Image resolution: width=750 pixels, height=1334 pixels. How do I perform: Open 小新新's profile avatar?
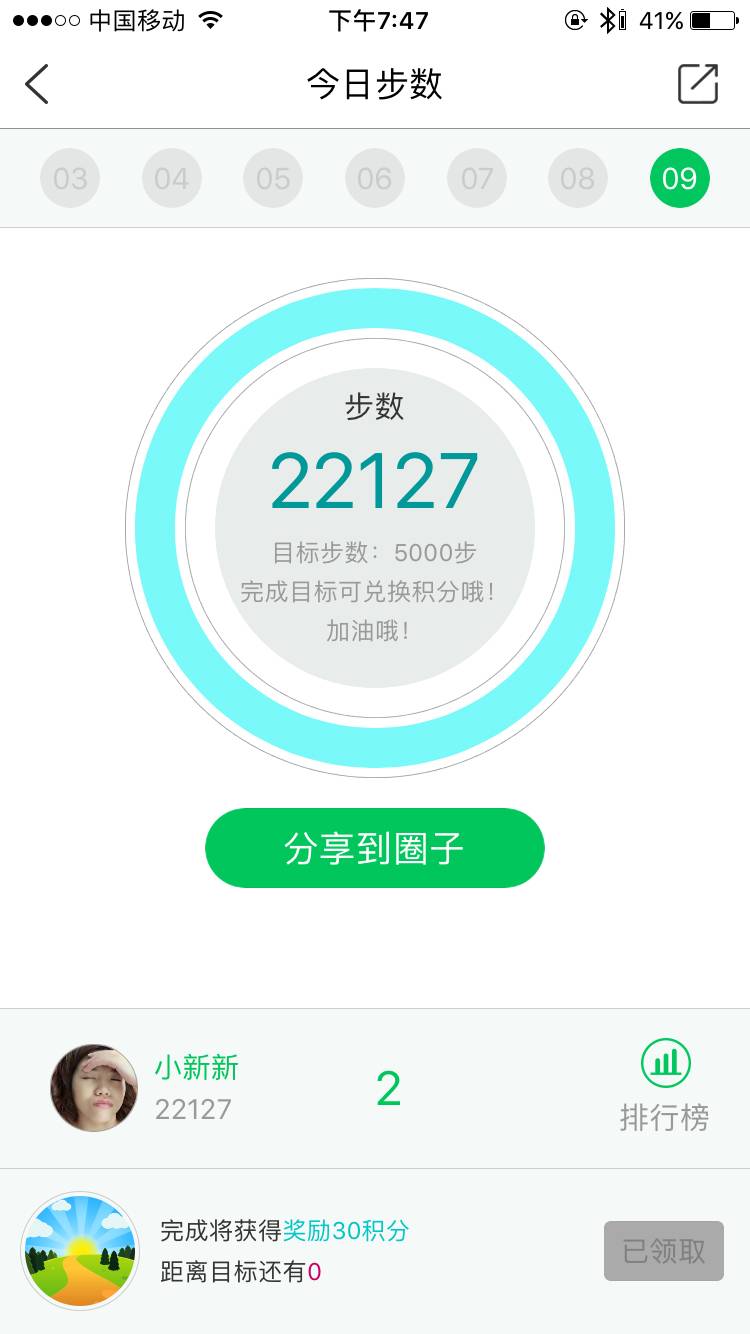(x=94, y=1088)
